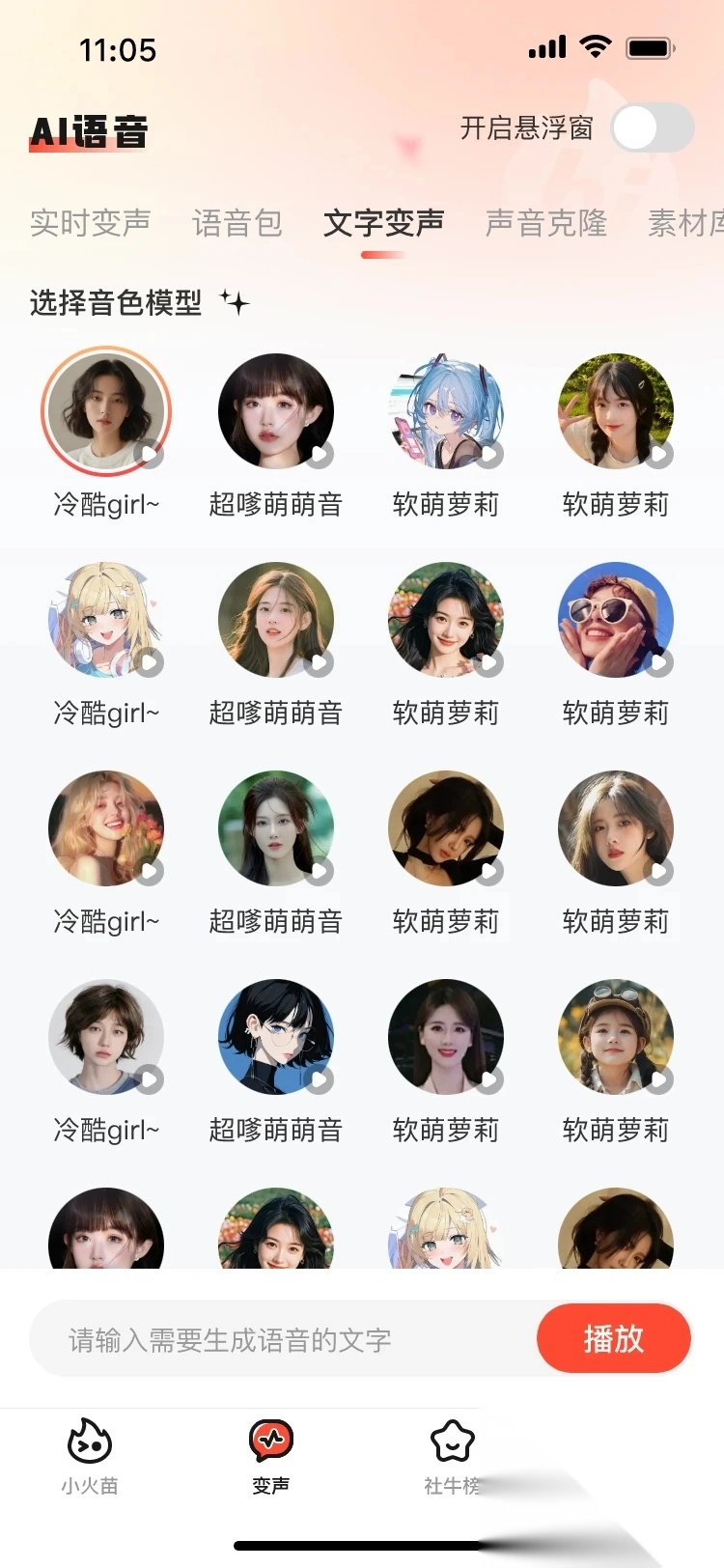Select the blue-haired anime 软萌萝莉 voice
The image size is (724, 1568).
pyautogui.click(x=446, y=411)
